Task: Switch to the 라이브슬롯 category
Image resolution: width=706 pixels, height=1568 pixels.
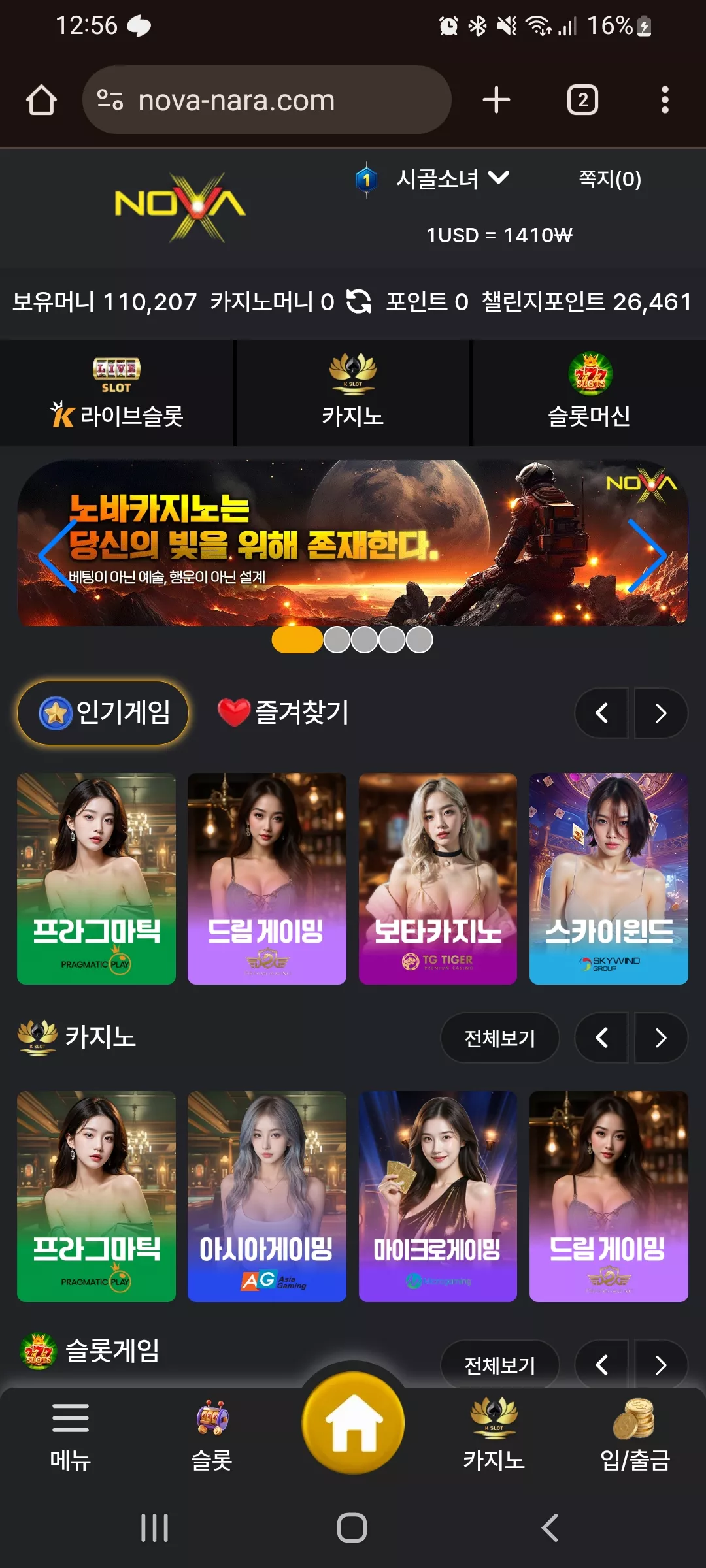Action: click(x=117, y=393)
